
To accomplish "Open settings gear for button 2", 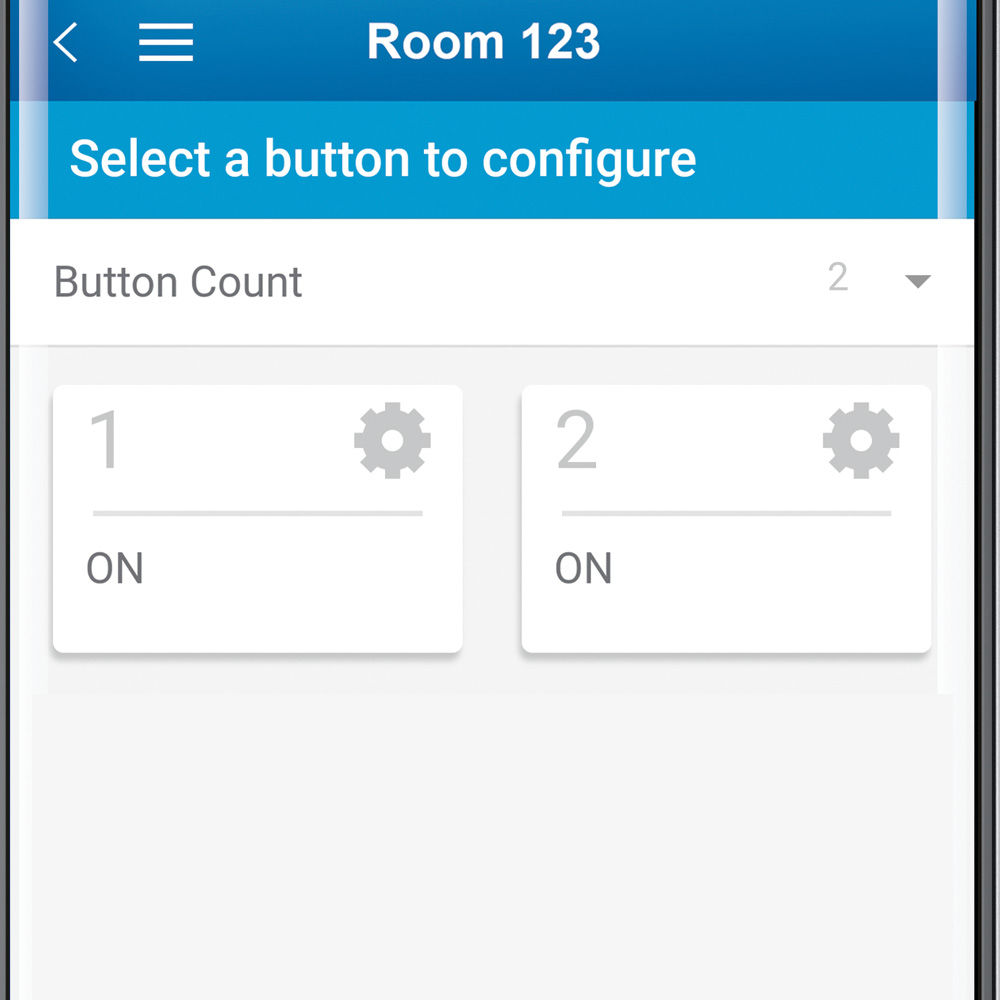I will 860,440.
